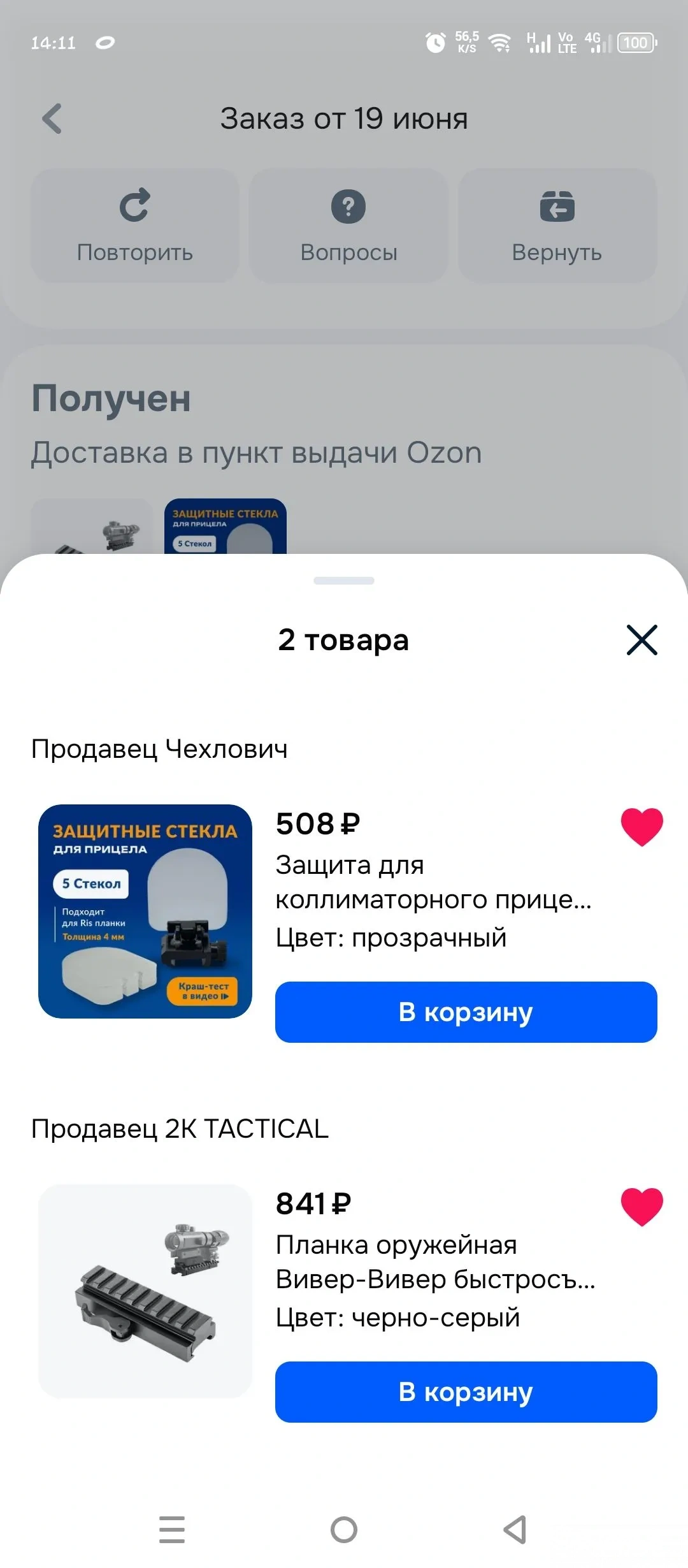
Task: Open the weapon rail product image
Action: coord(145,1291)
